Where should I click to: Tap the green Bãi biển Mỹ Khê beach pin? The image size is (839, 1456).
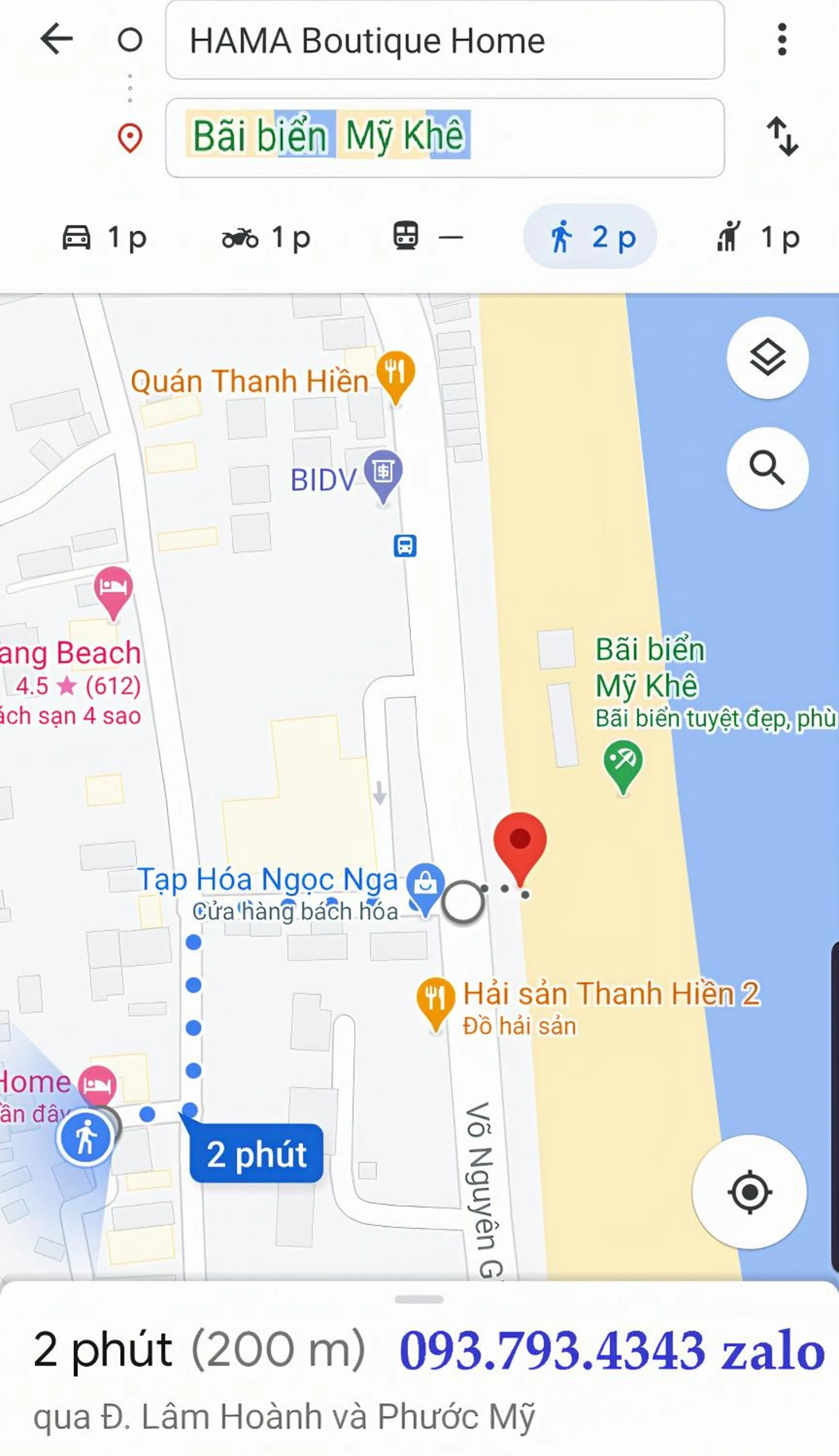(x=622, y=762)
